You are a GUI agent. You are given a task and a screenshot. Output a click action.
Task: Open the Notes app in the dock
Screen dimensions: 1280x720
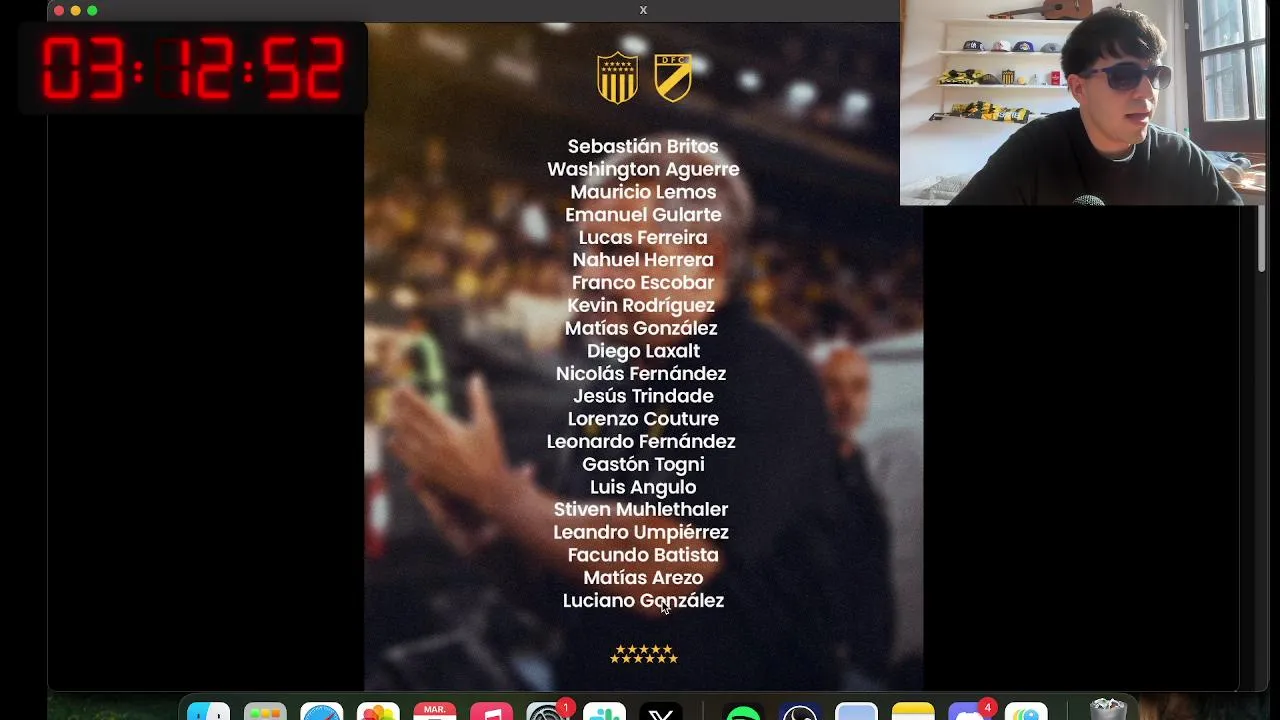(913, 712)
